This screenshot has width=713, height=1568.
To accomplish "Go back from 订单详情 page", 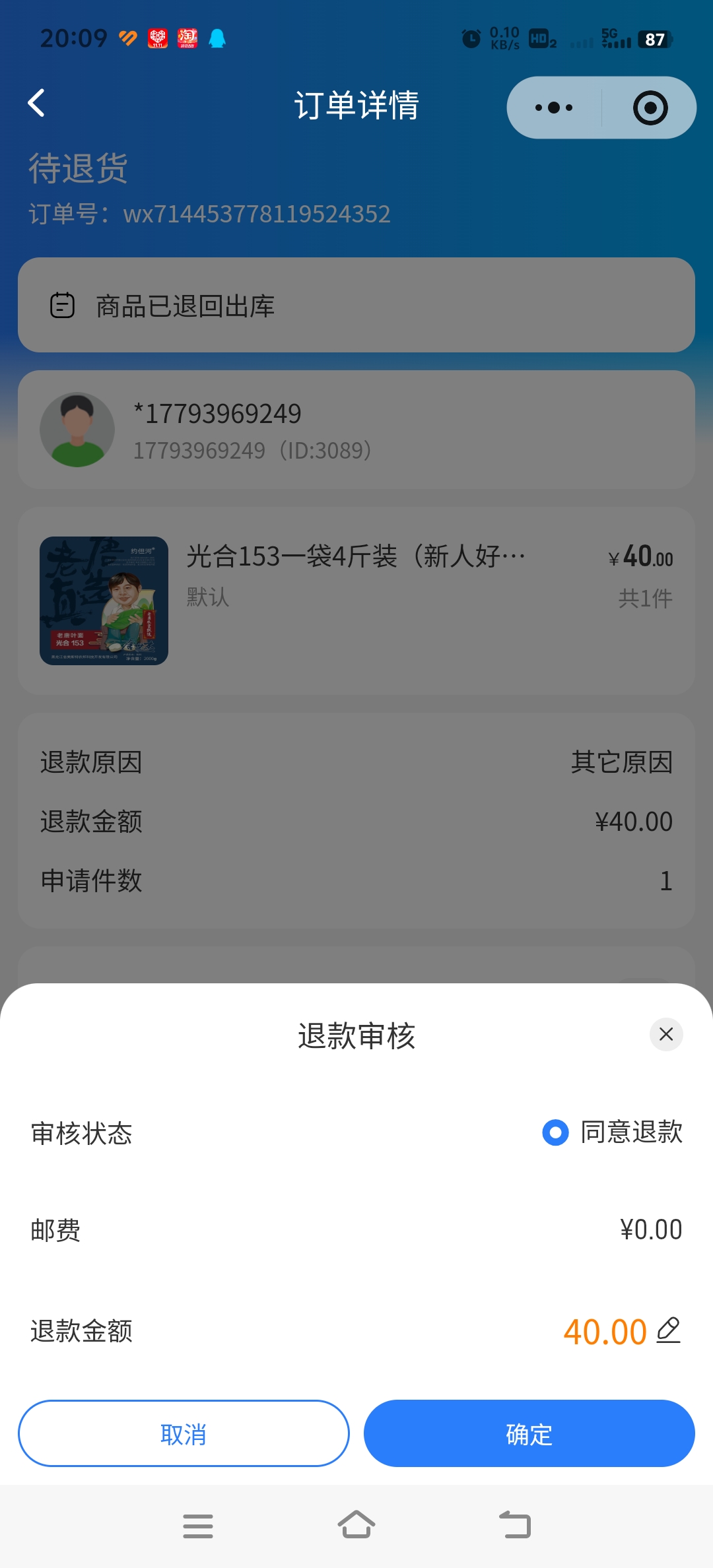I will [x=37, y=104].
